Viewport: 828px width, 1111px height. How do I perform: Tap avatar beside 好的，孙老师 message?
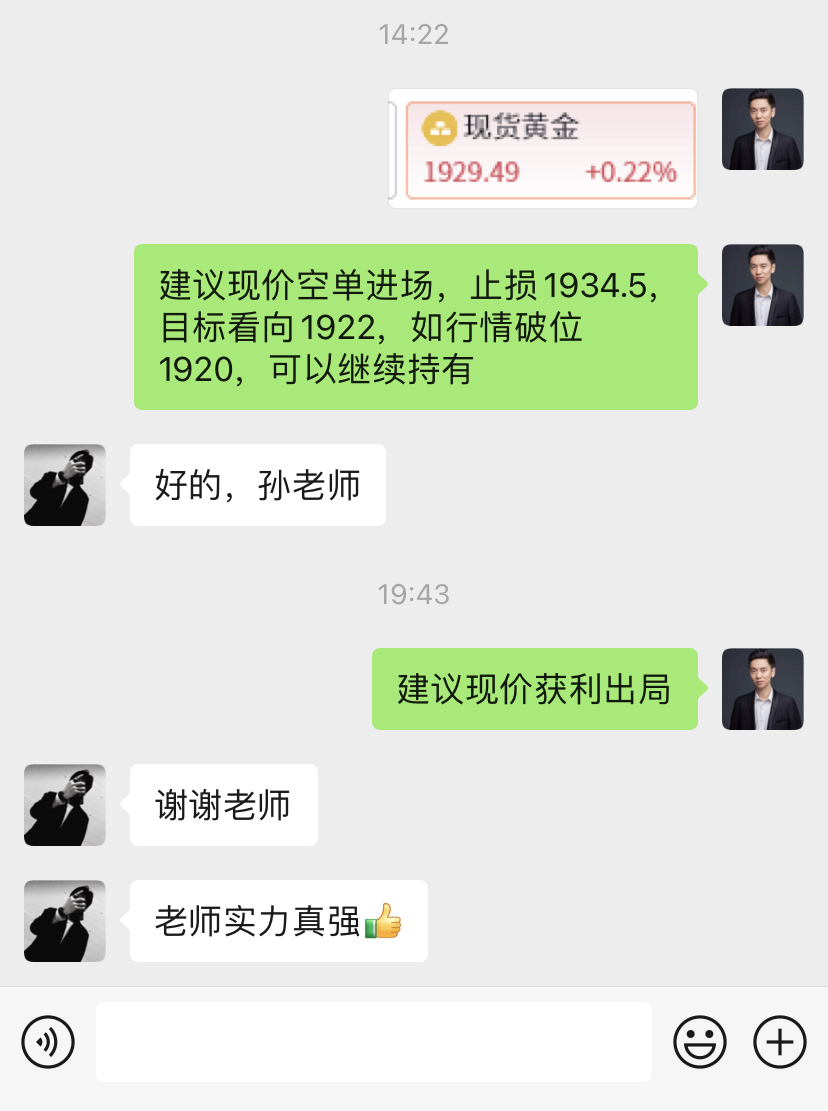pyautogui.click(x=65, y=485)
